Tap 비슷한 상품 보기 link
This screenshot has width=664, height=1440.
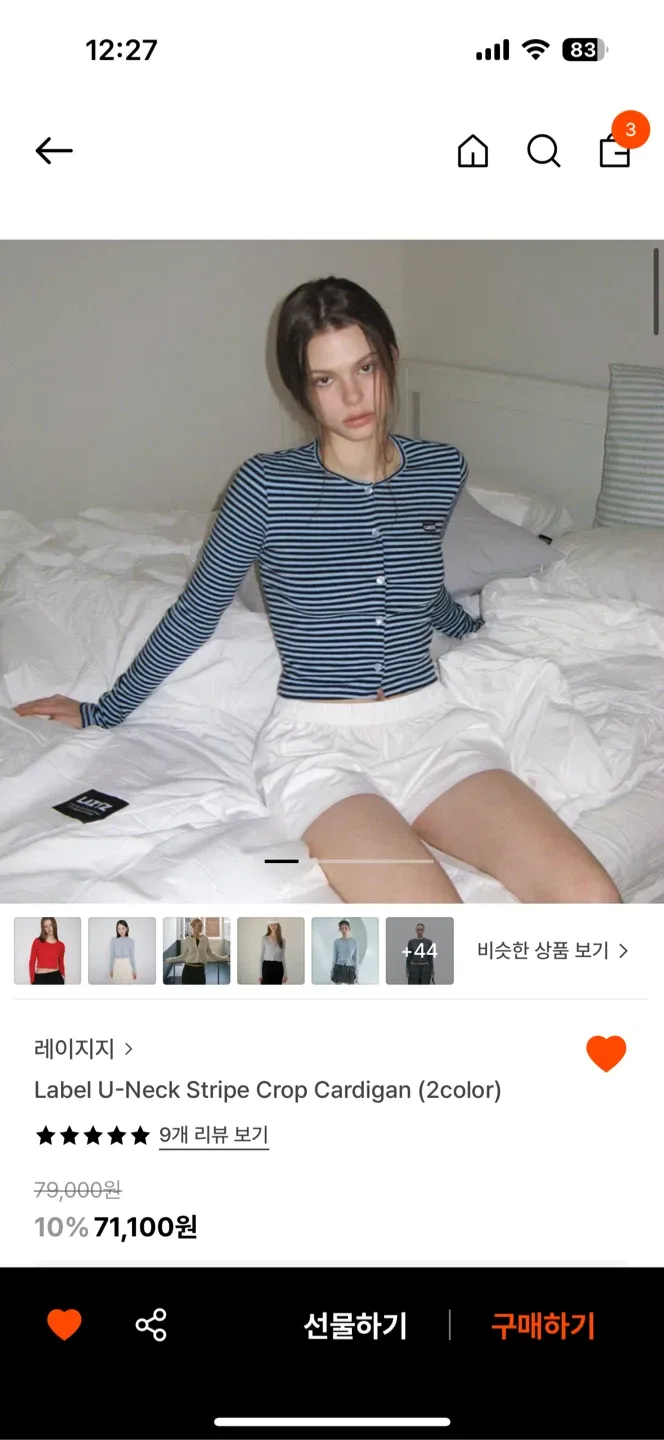pos(552,951)
